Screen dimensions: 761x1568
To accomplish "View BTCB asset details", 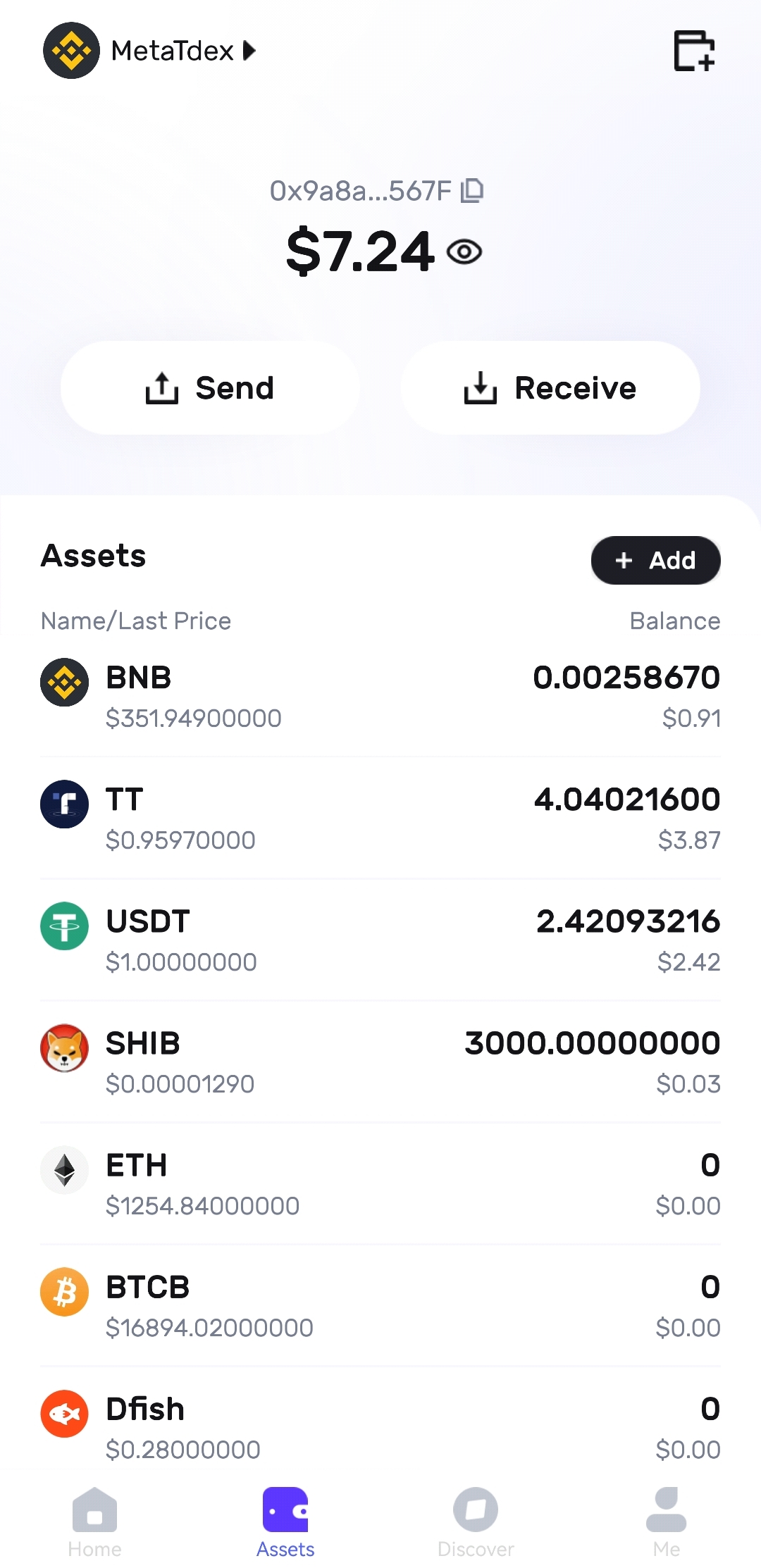I will coord(380,1306).
